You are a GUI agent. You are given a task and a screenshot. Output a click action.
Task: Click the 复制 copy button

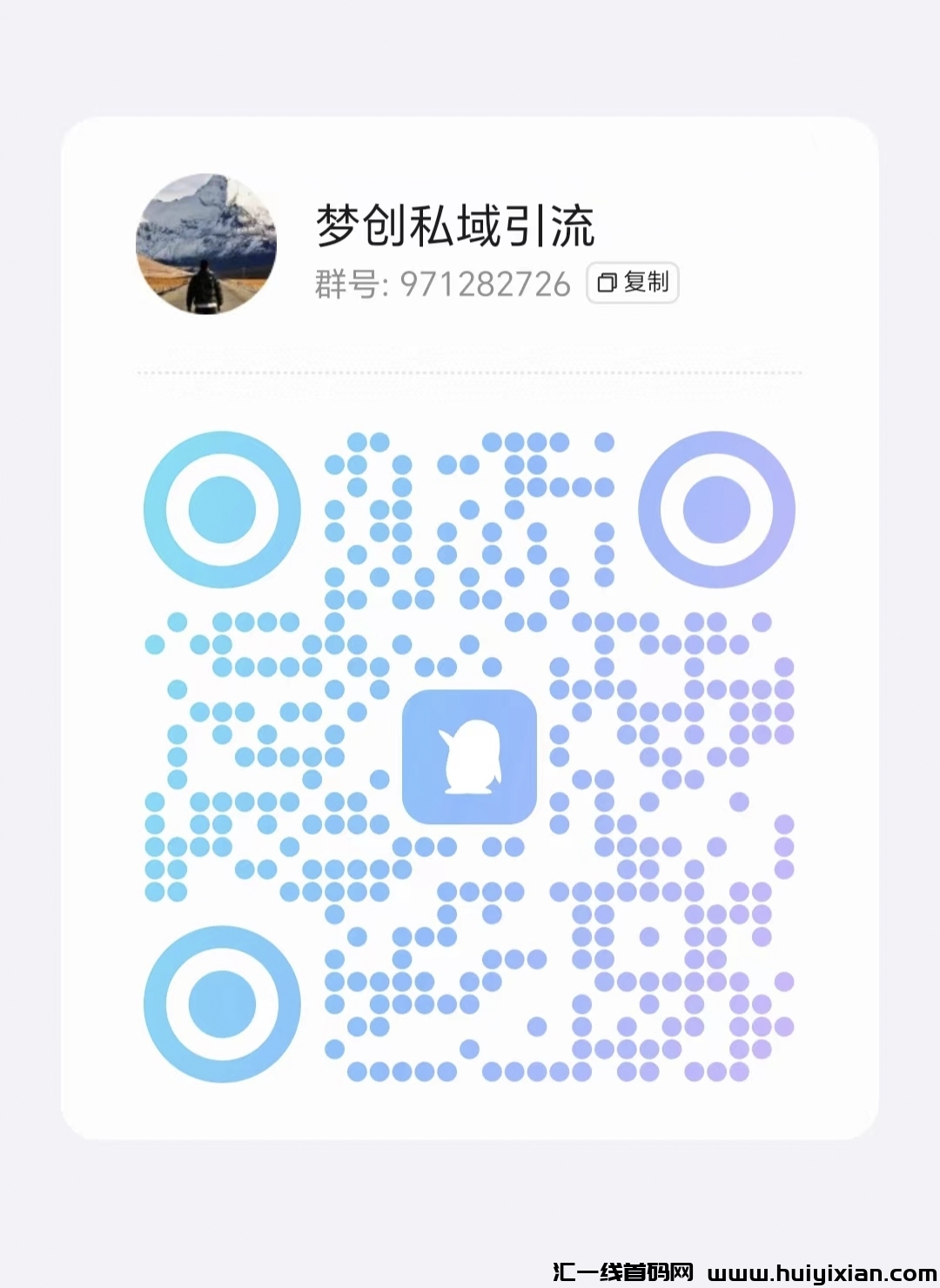[x=634, y=281]
